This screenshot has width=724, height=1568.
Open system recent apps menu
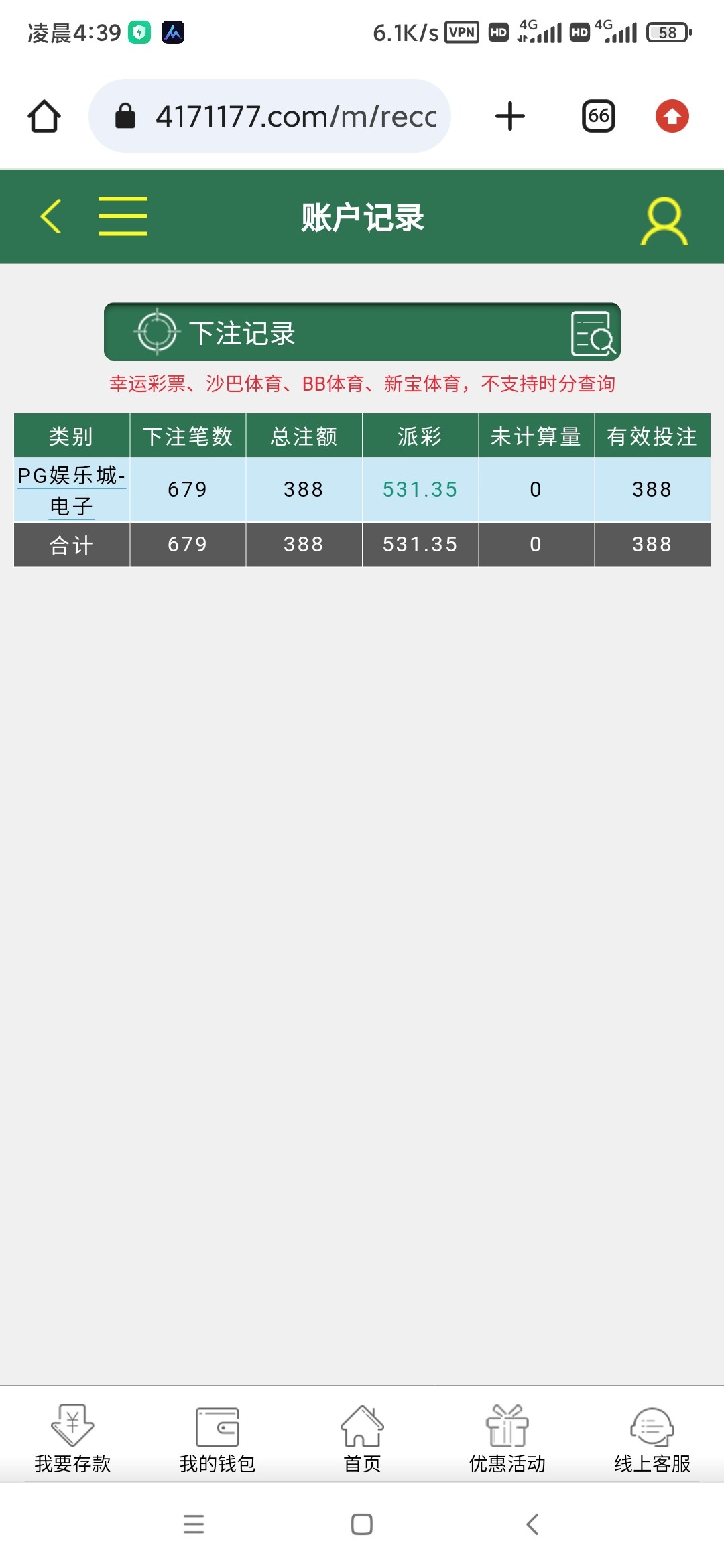click(x=194, y=1524)
